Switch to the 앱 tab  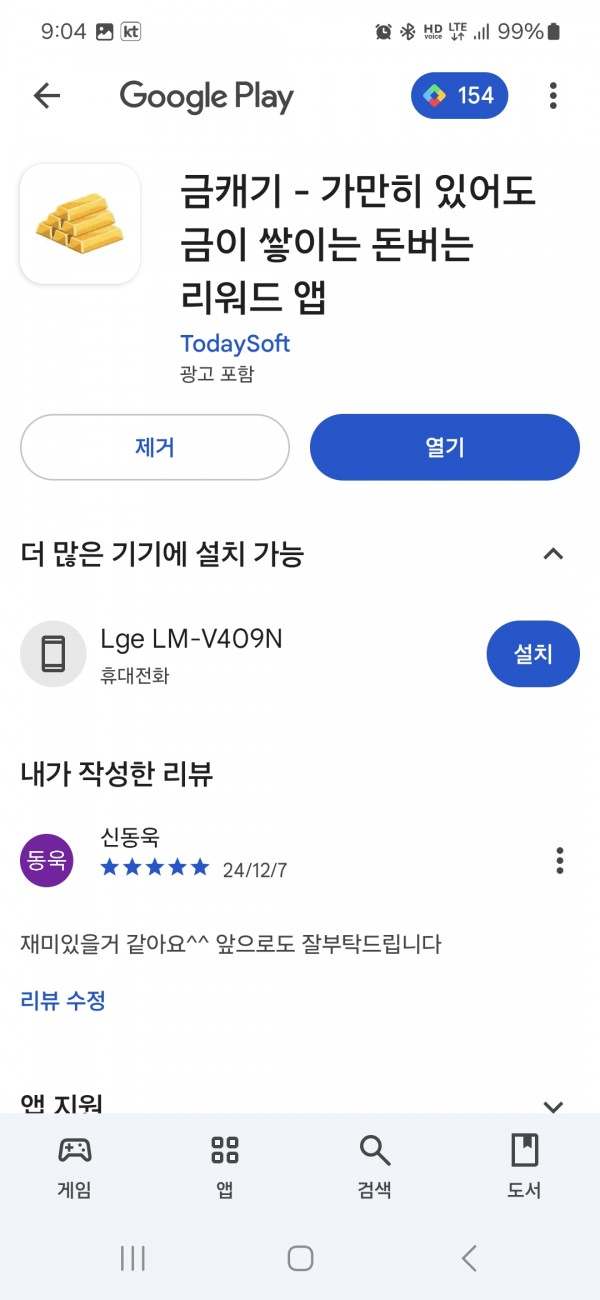tap(225, 1166)
